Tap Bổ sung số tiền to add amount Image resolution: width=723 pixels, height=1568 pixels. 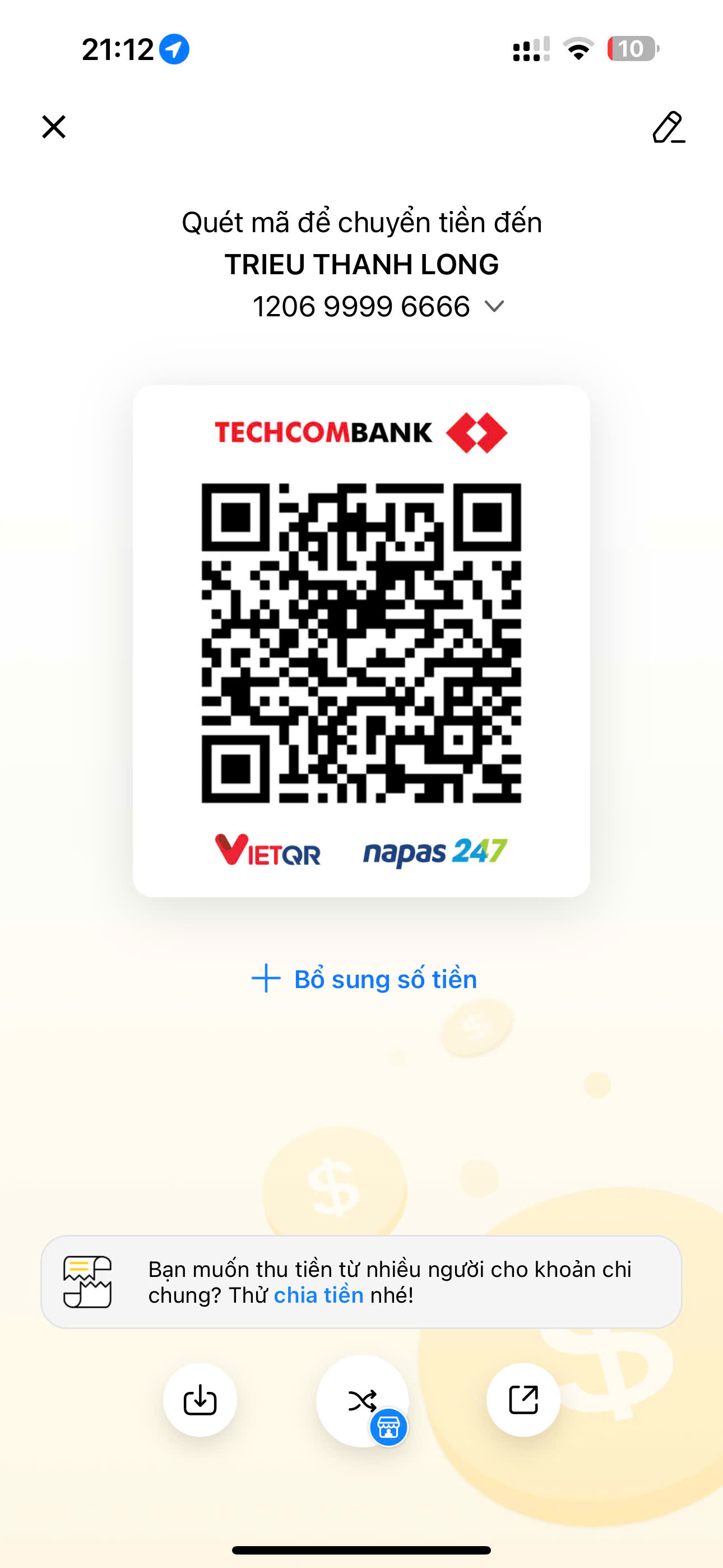(364, 979)
